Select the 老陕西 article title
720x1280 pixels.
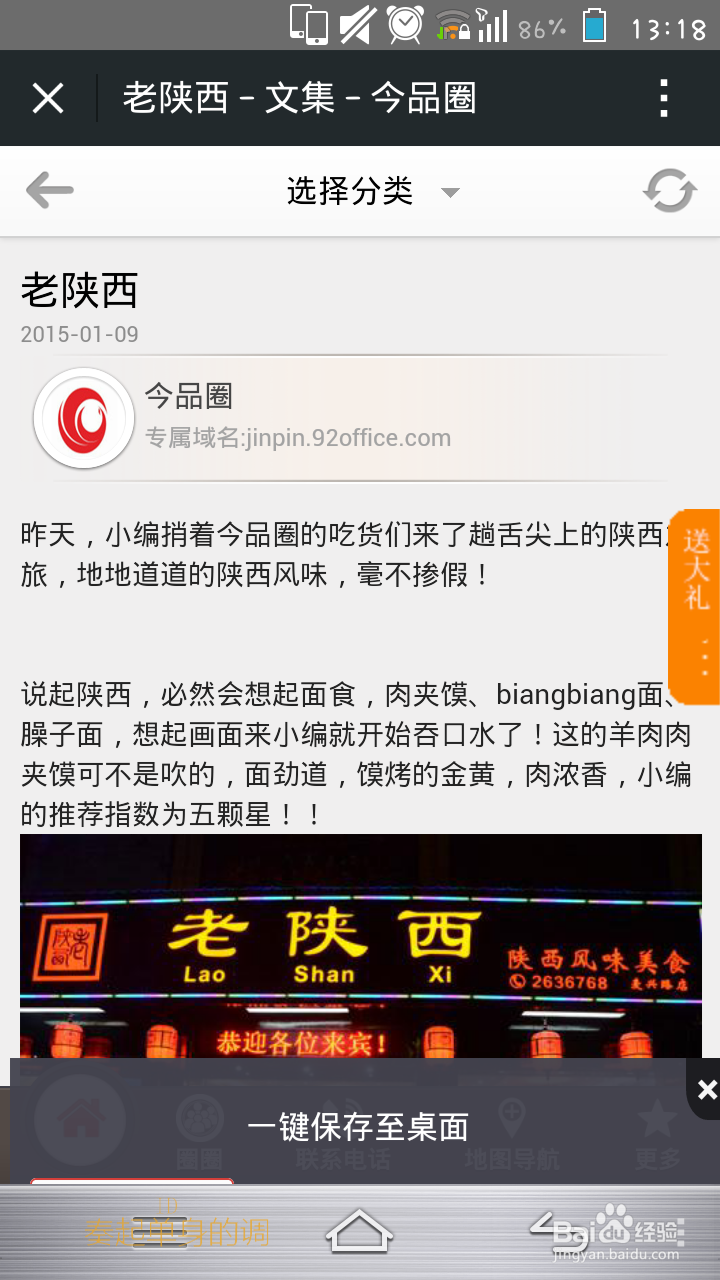[80, 292]
